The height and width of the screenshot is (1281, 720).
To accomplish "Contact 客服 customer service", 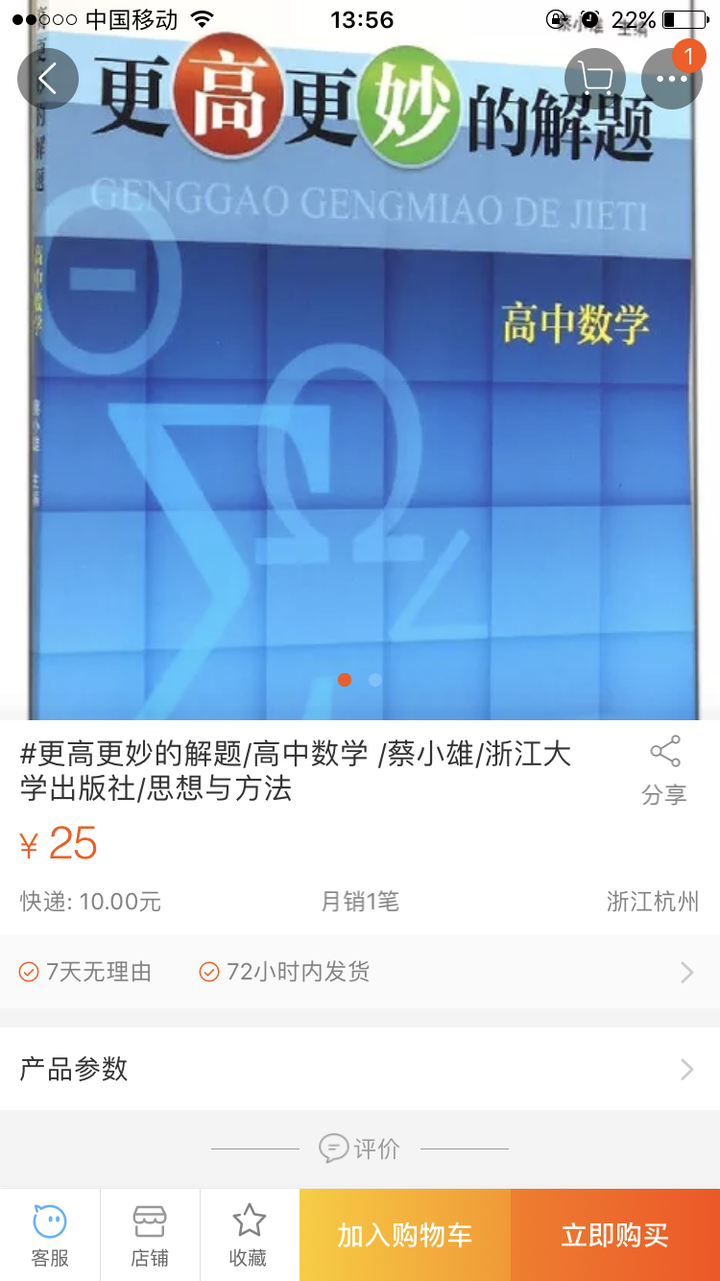I will pos(50,1236).
